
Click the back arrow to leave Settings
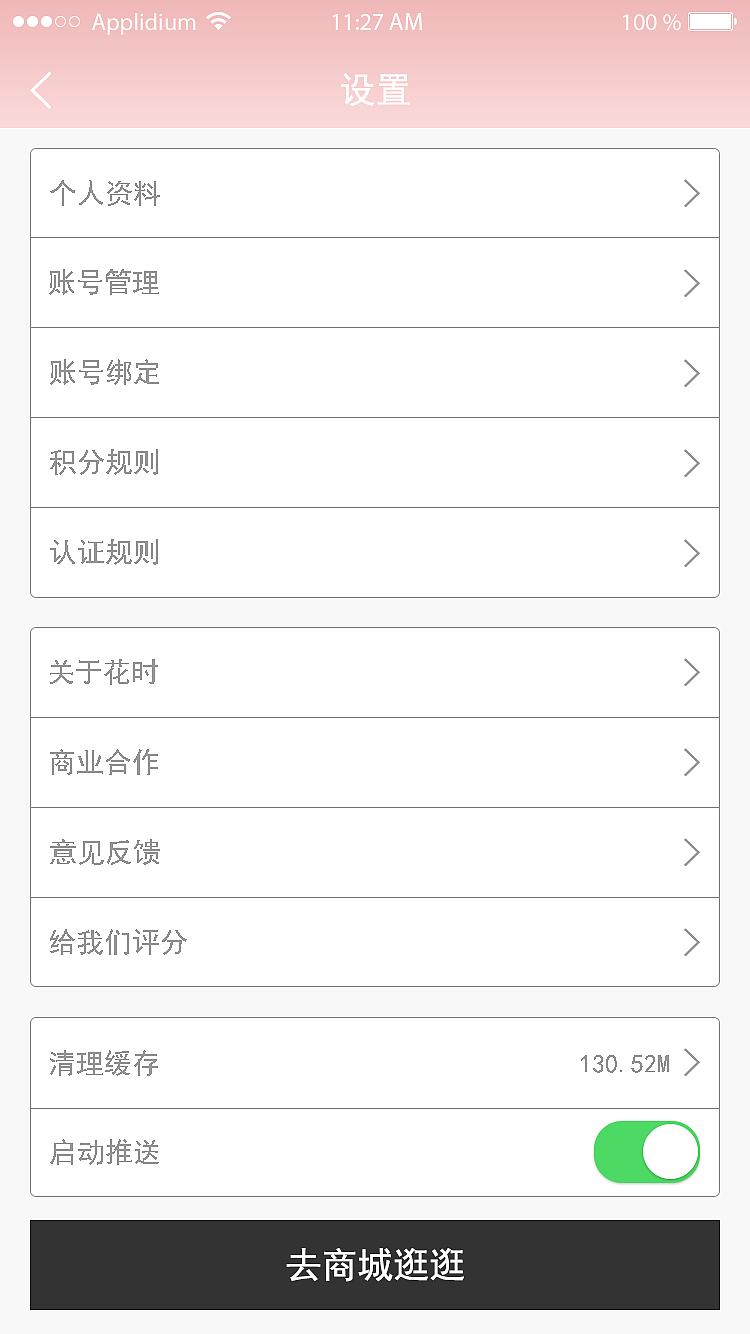point(40,90)
